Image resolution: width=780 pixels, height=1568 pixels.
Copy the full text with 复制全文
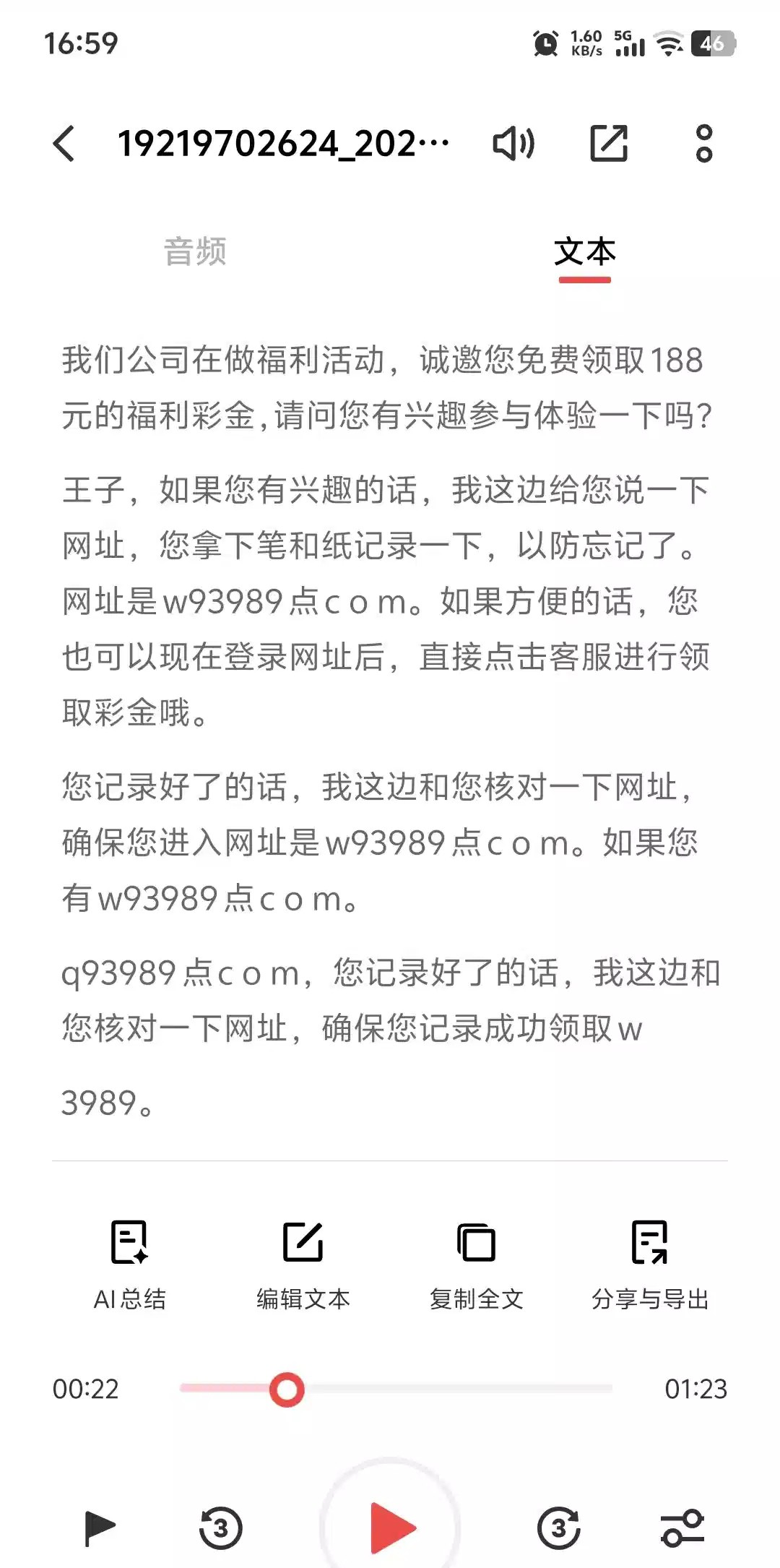[477, 1265]
